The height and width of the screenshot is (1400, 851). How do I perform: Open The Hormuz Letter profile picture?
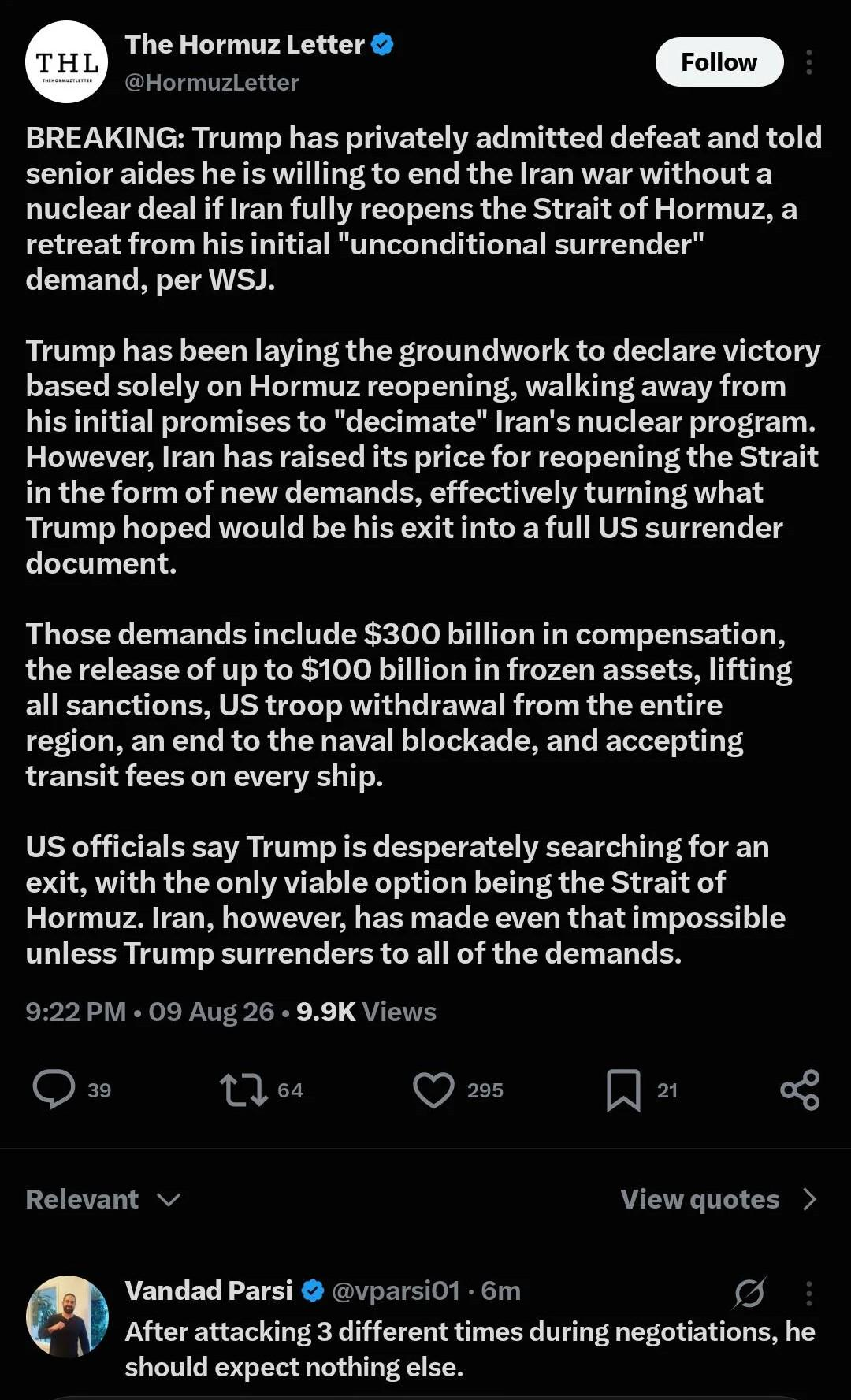(67, 62)
